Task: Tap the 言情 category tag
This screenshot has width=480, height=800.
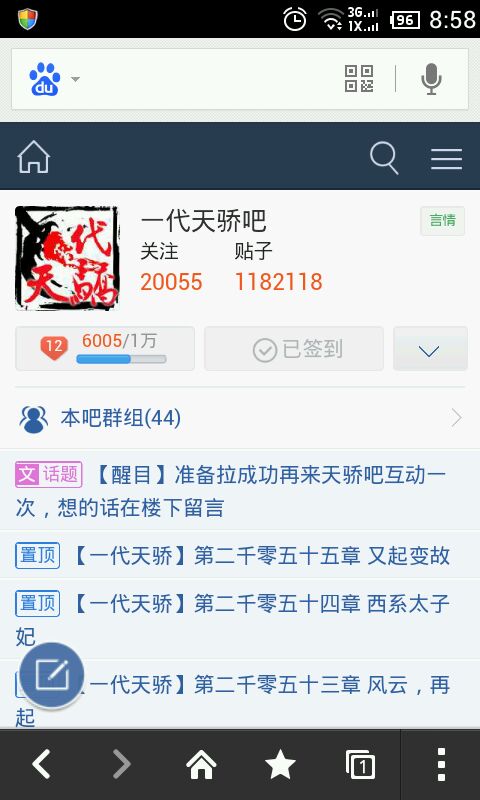Action: (442, 221)
